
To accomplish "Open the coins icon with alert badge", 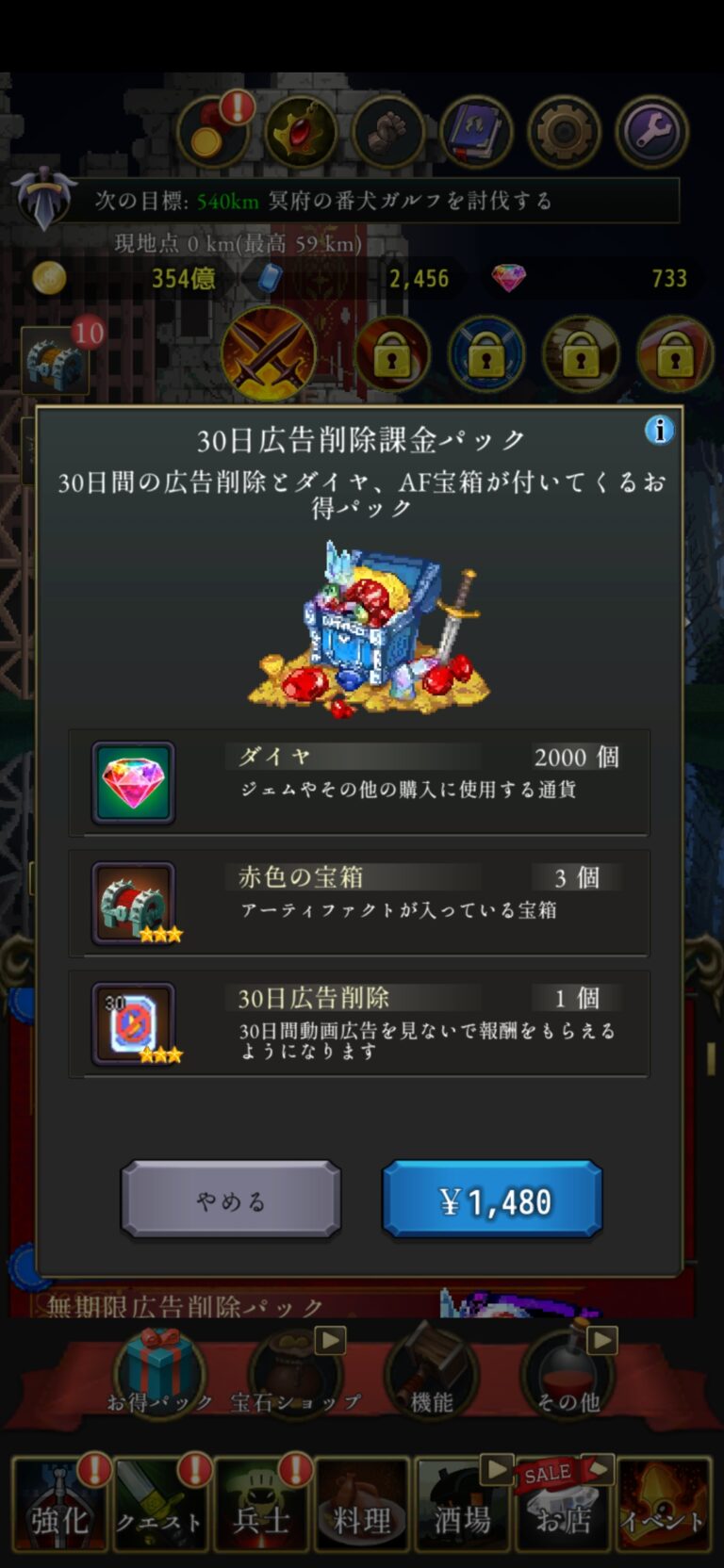I will 213,132.
